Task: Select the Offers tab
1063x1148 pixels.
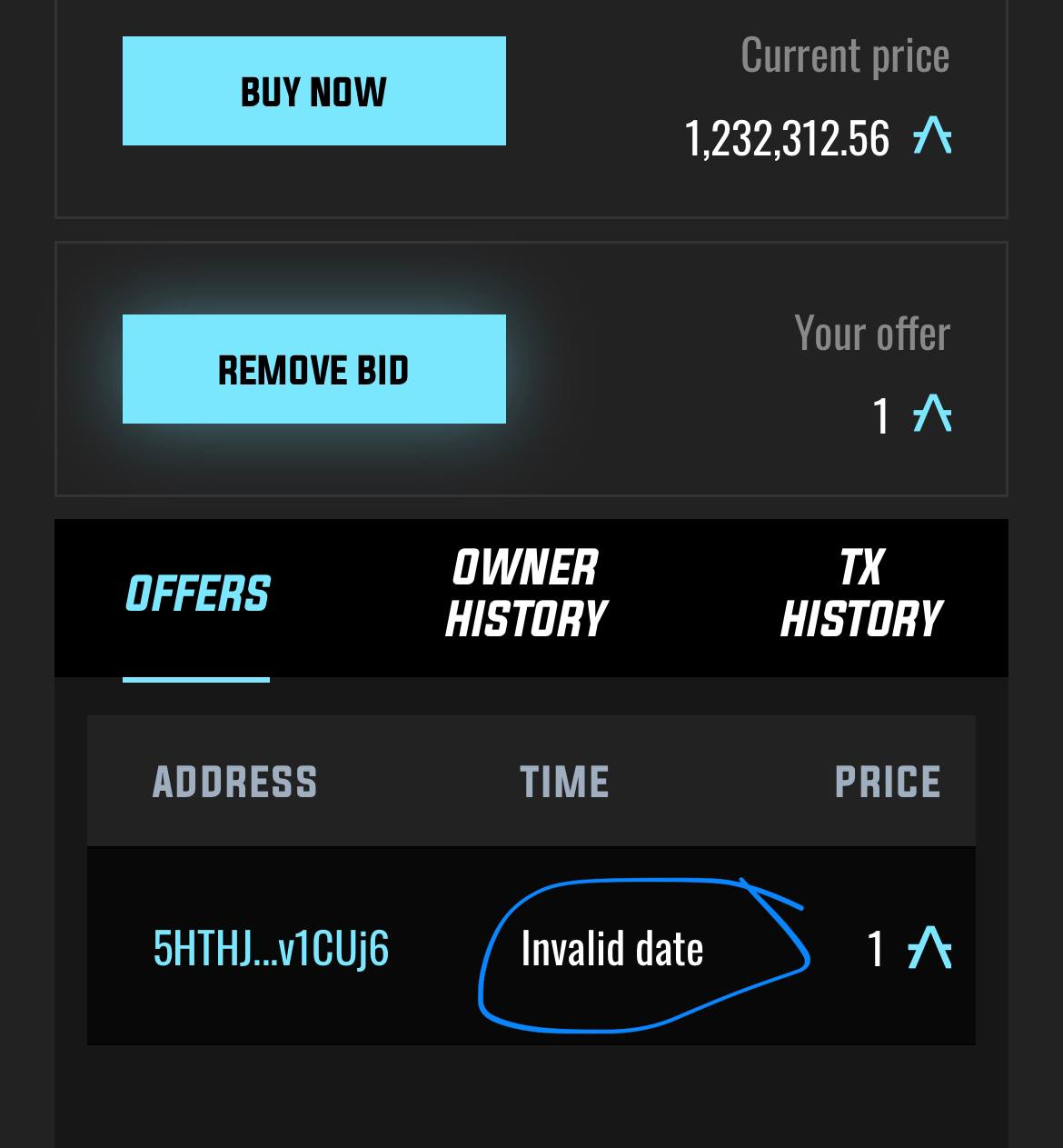Action: (x=197, y=594)
